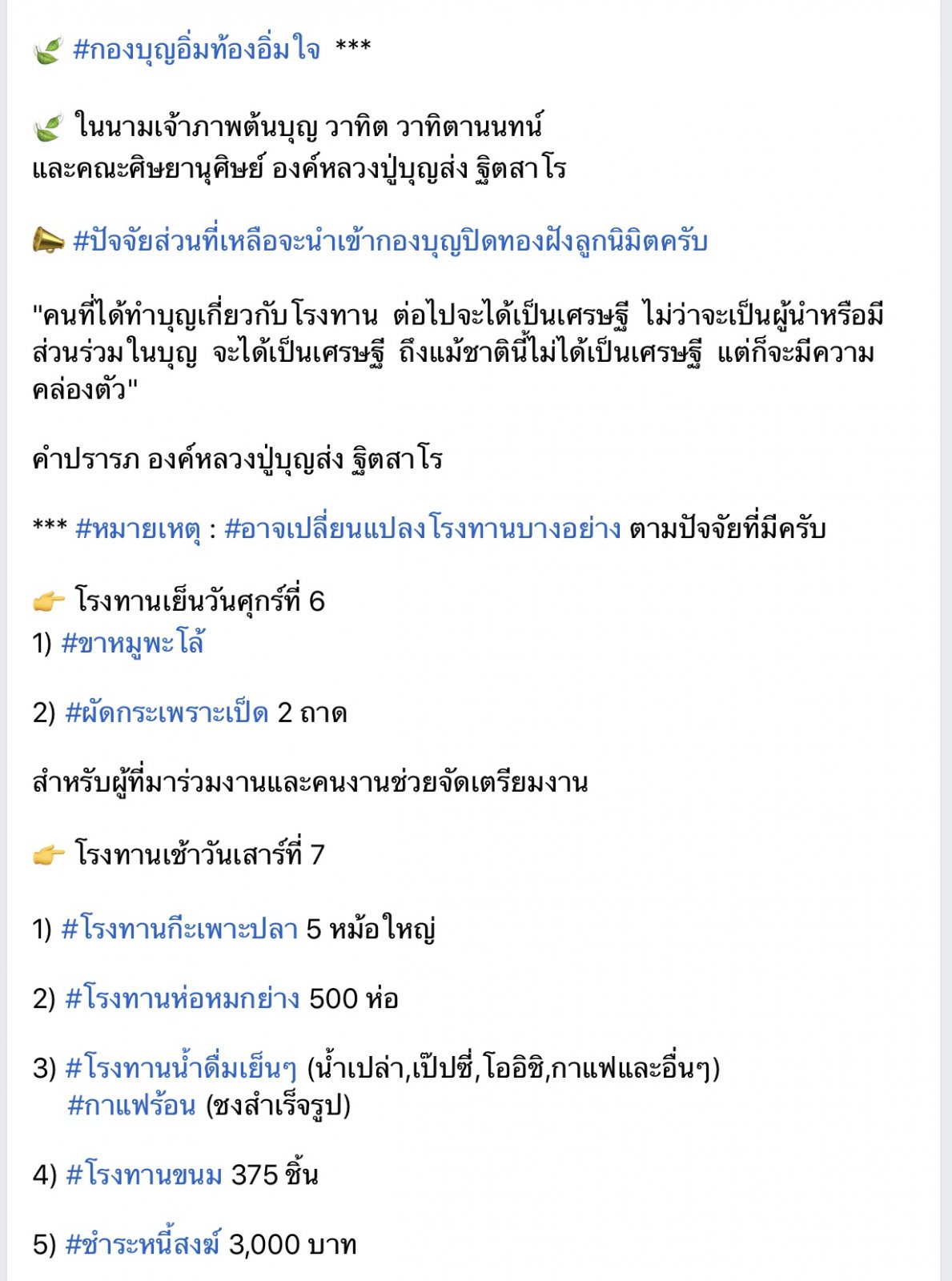This screenshot has height=1281, width=952.
Task: View hashtag #โรงทานห่อหมกย่าง
Action: [183, 999]
